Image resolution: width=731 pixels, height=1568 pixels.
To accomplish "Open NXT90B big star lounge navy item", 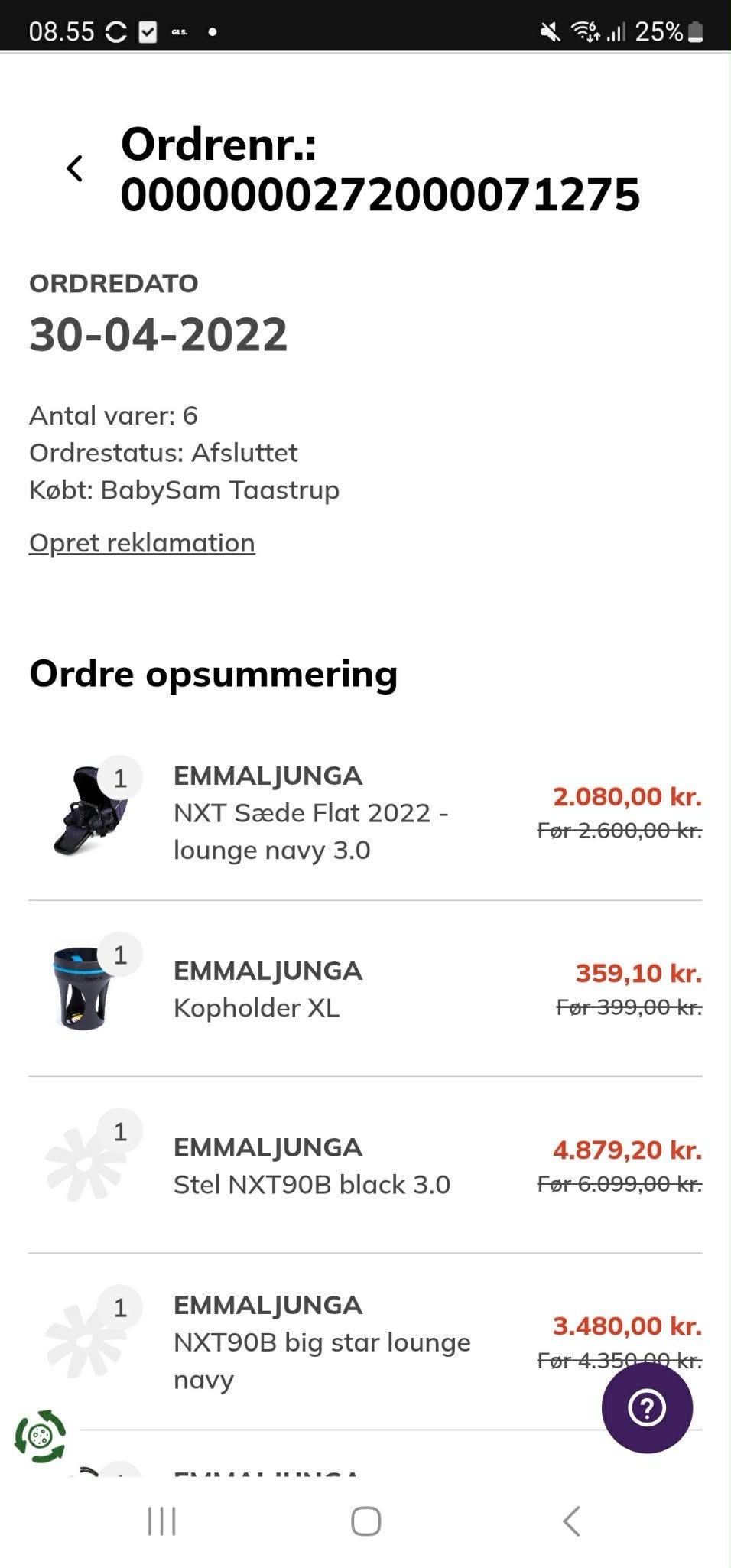I will [321, 1342].
